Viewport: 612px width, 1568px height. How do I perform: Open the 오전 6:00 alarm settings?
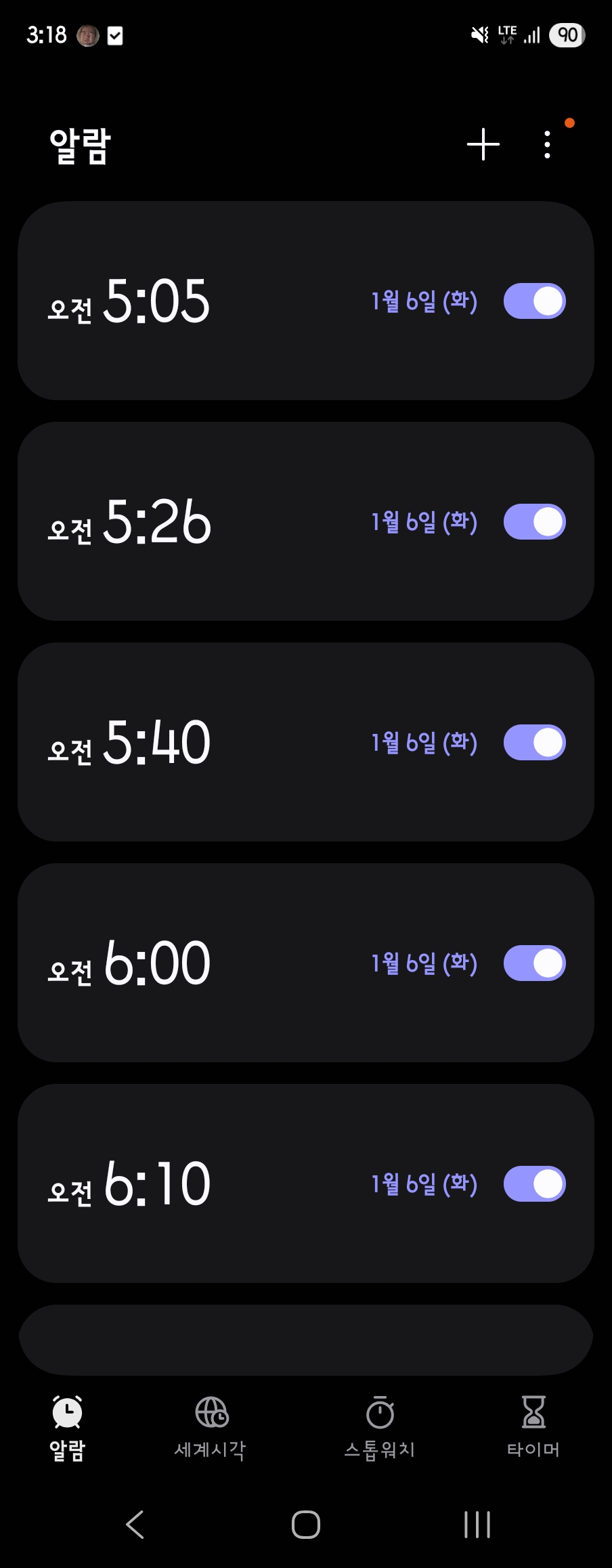point(203,963)
